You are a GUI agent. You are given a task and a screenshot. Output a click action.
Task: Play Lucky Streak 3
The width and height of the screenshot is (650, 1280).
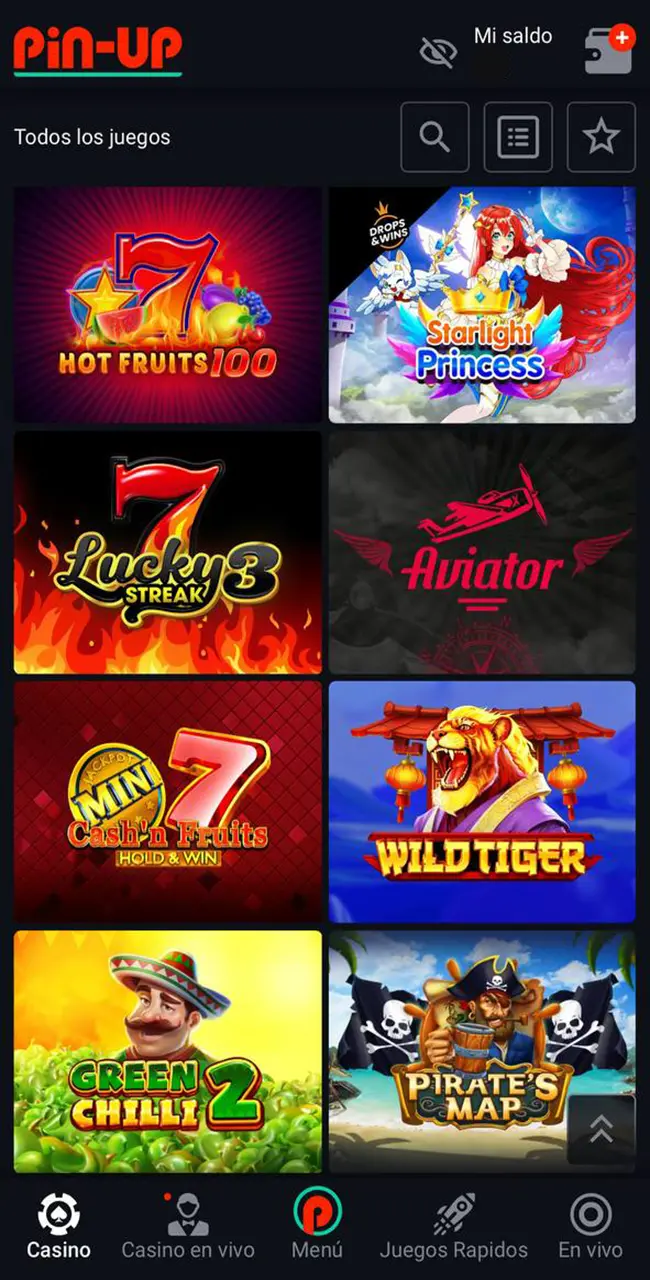coord(168,552)
